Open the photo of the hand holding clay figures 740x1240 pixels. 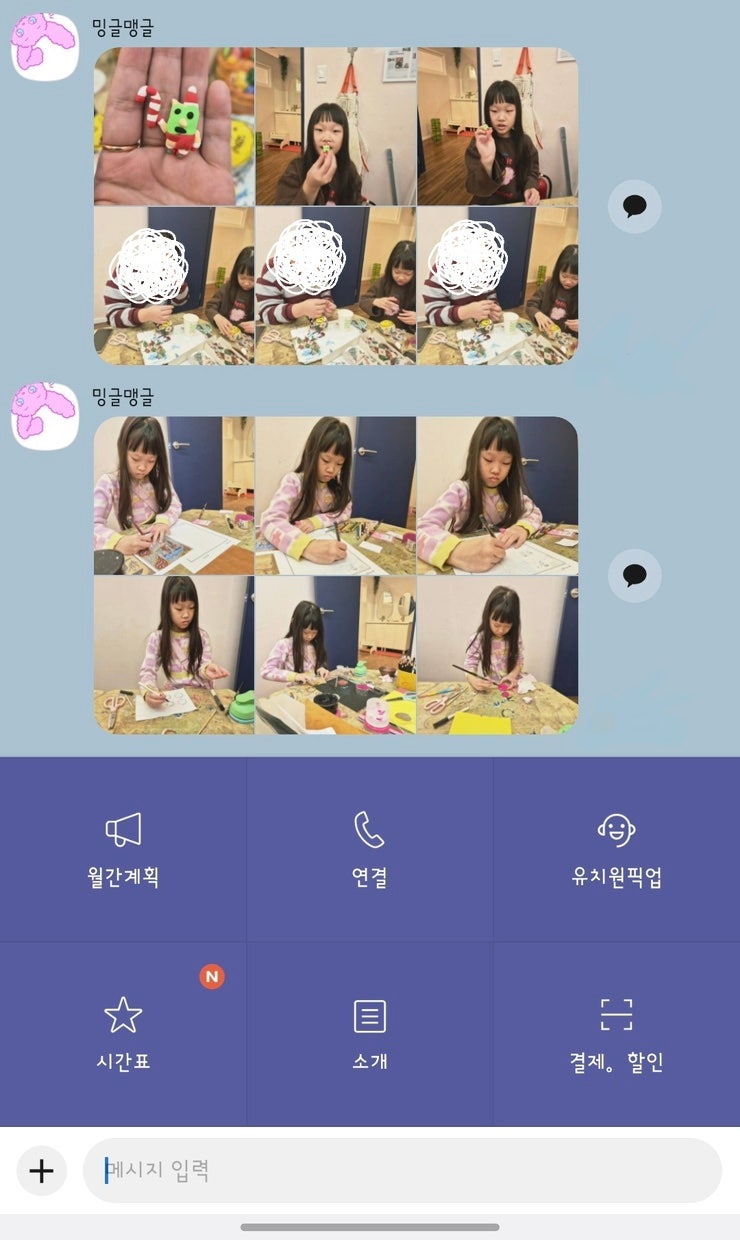174,126
